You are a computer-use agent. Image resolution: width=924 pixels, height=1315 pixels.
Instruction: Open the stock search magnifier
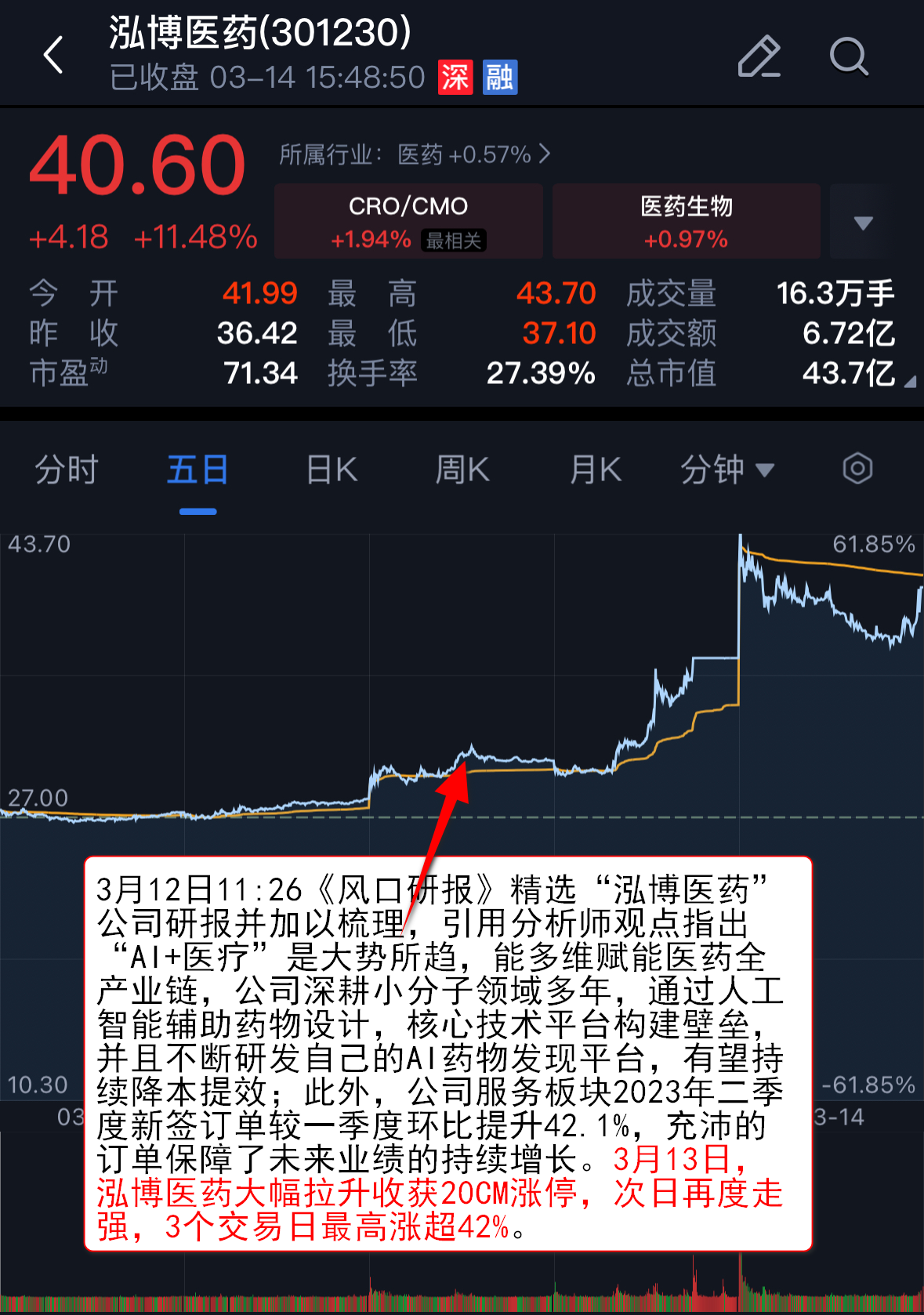click(849, 56)
